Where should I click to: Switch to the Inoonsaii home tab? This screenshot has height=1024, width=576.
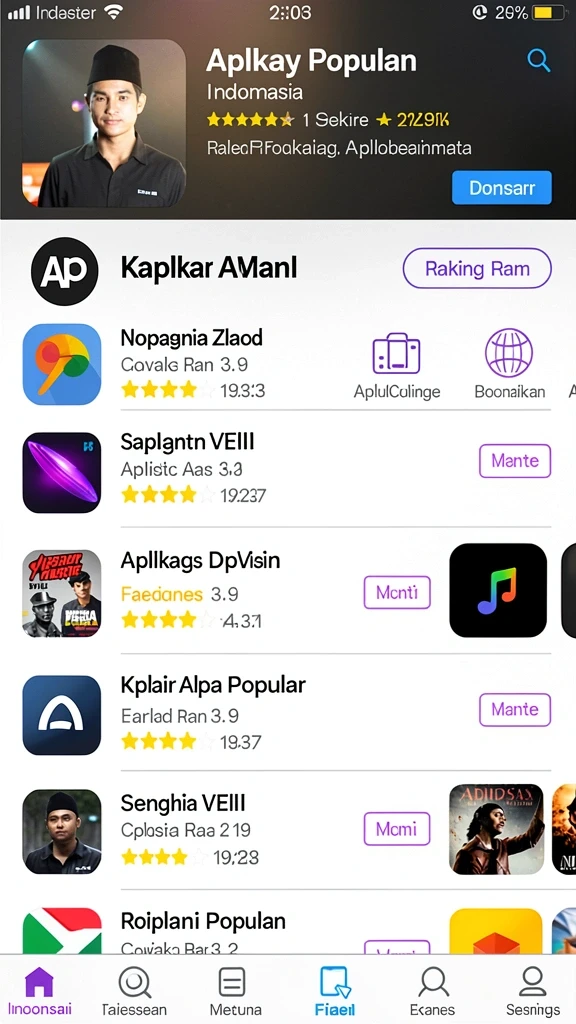(x=39, y=989)
